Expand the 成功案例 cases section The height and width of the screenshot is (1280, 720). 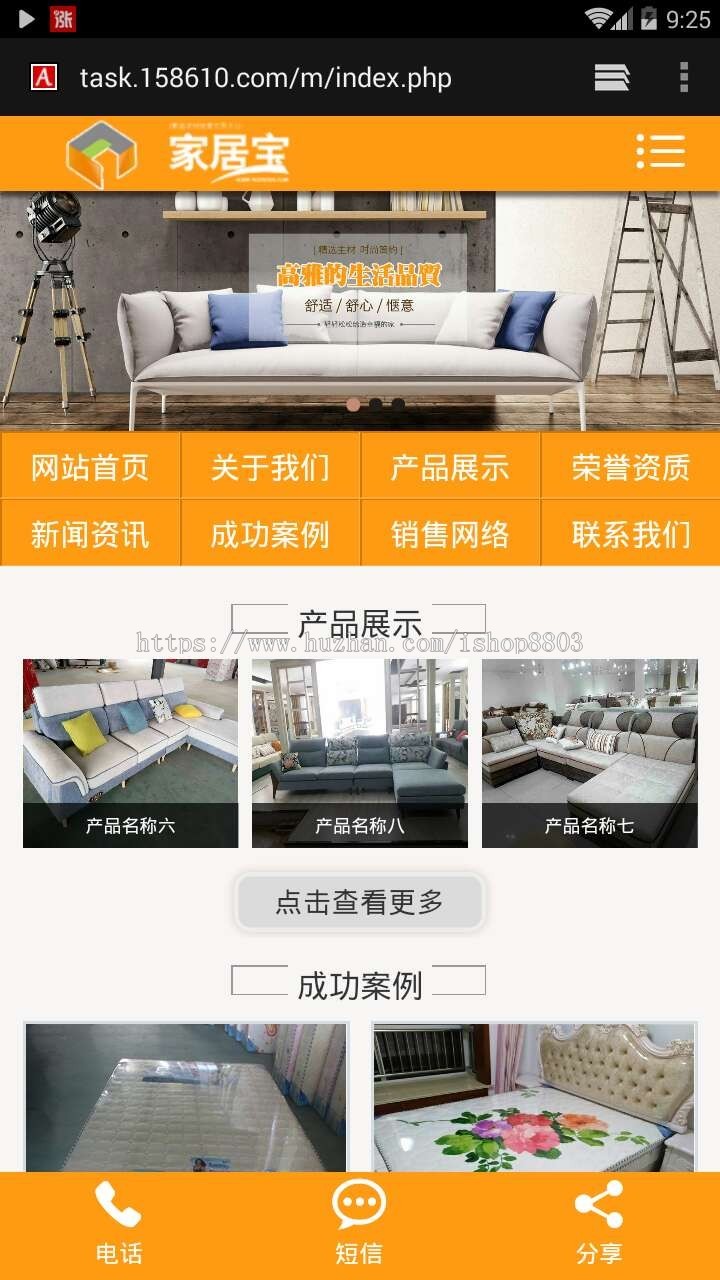(x=360, y=983)
